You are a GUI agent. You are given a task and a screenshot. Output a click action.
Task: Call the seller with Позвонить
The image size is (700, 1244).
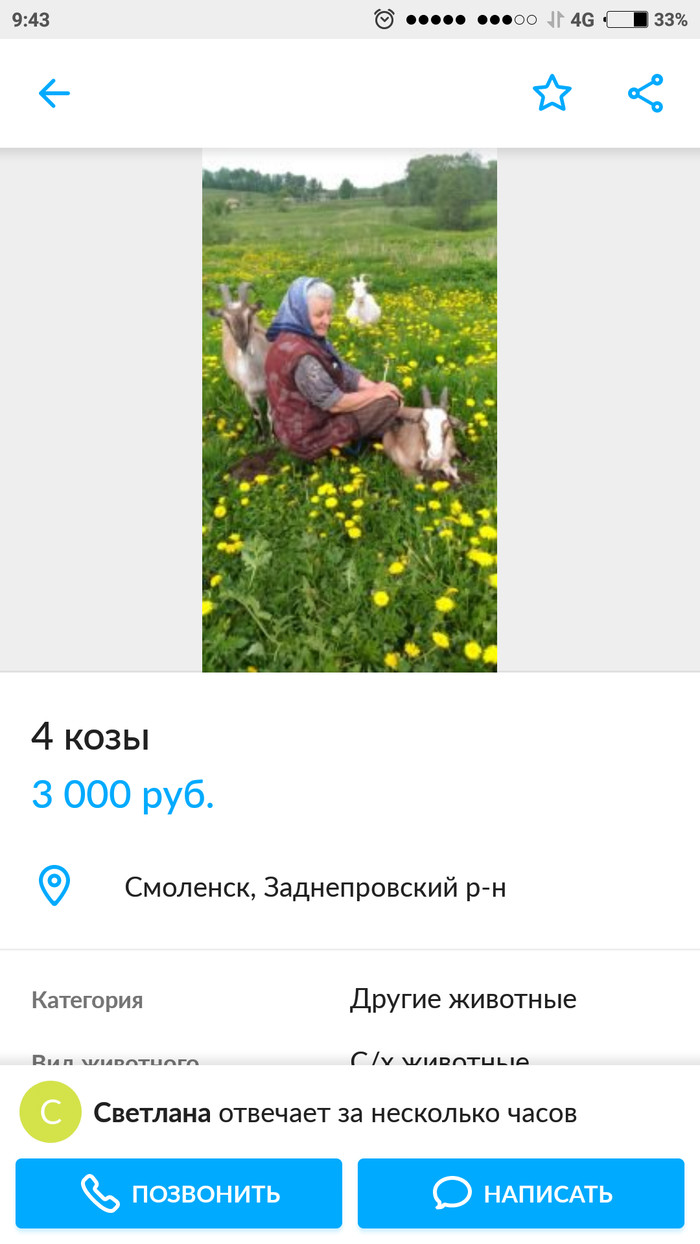click(179, 1193)
